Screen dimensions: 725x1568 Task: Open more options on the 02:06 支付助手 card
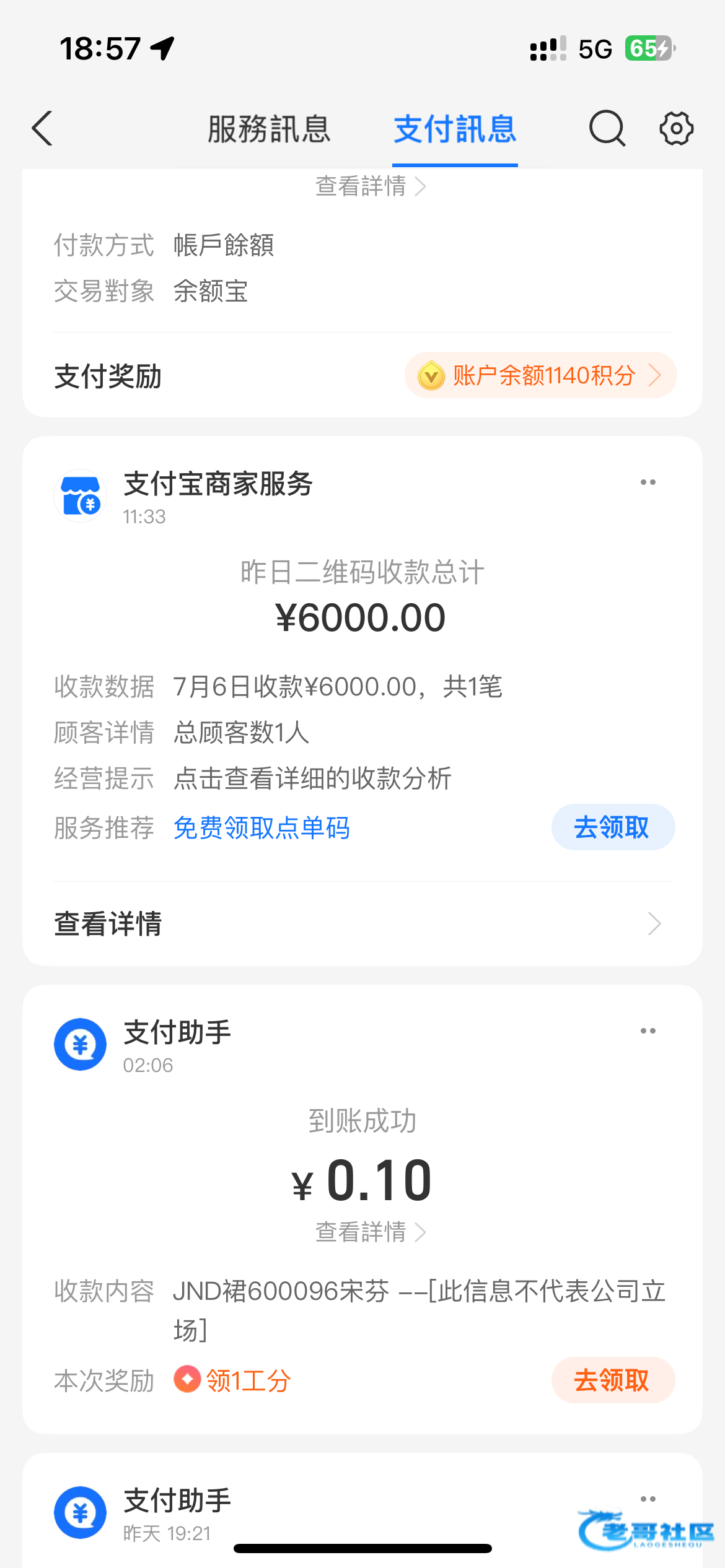coord(648,1031)
